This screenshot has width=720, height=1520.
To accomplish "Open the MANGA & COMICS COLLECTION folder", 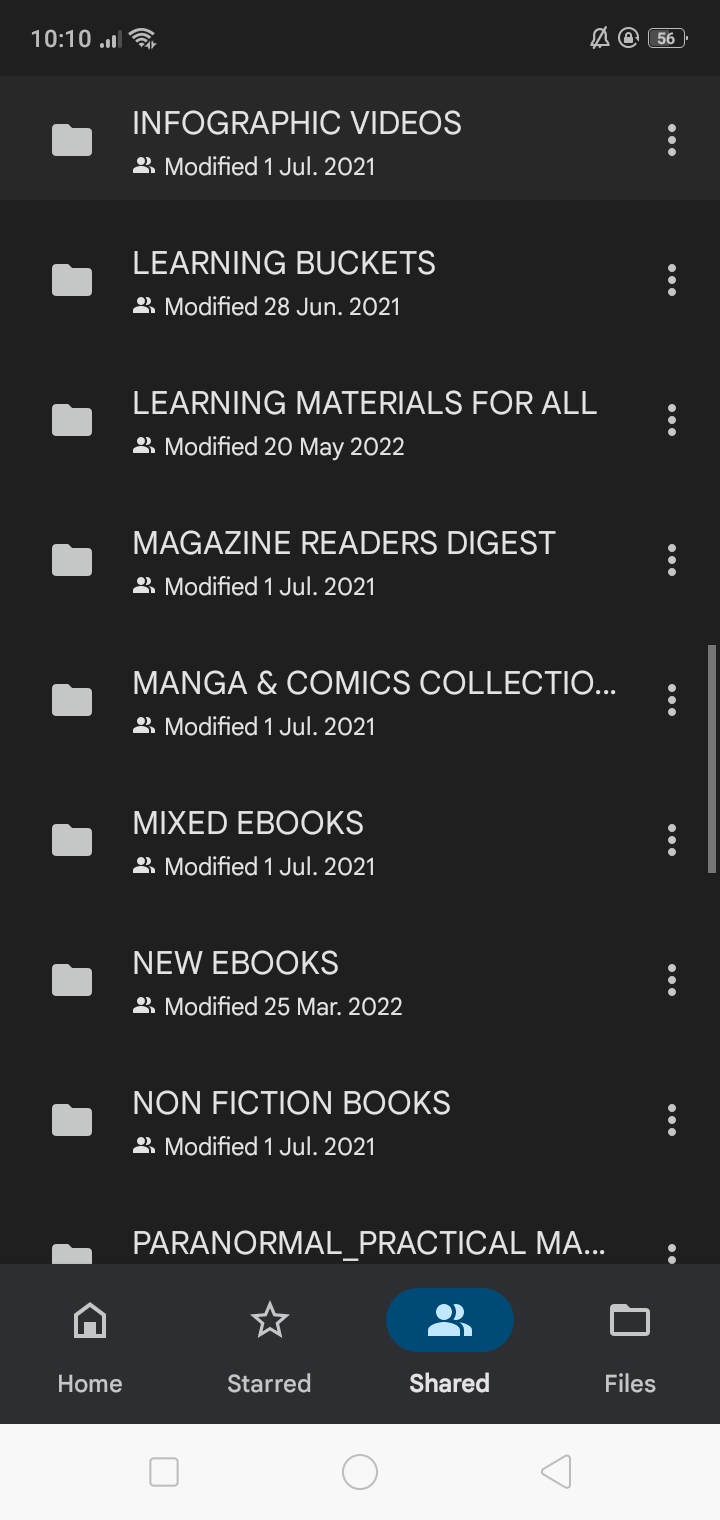I will pyautogui.click(x=330, y=700).
